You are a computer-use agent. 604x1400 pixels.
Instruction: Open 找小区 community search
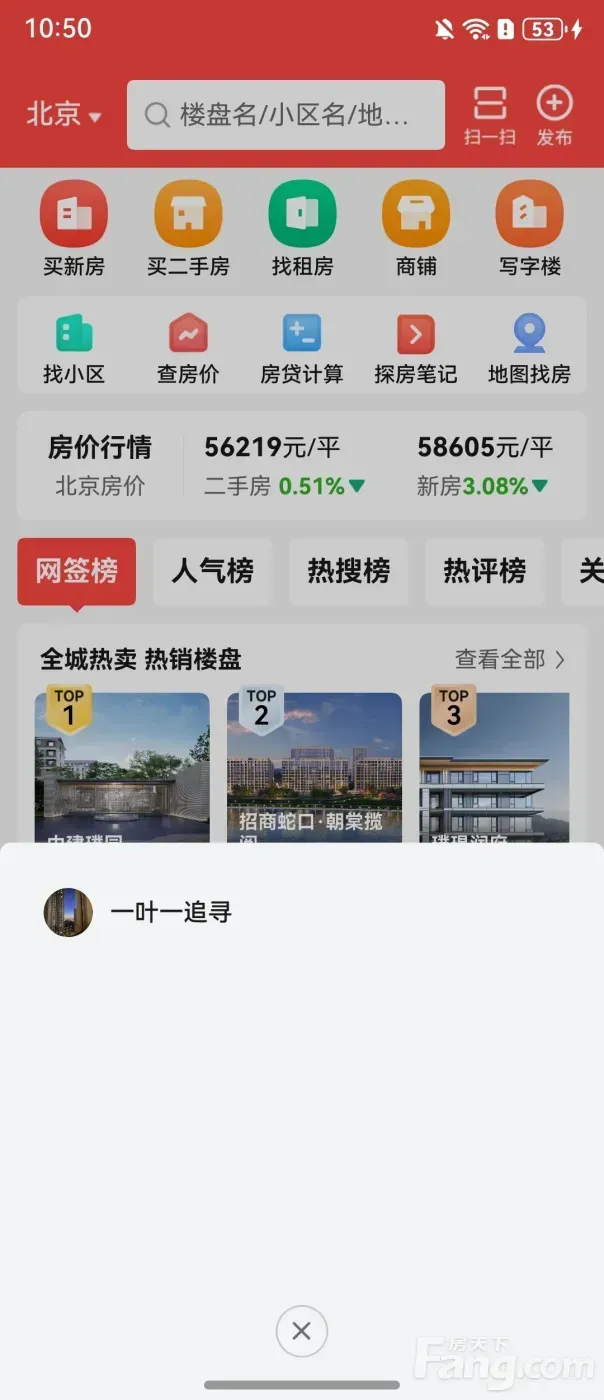(74, 348)
